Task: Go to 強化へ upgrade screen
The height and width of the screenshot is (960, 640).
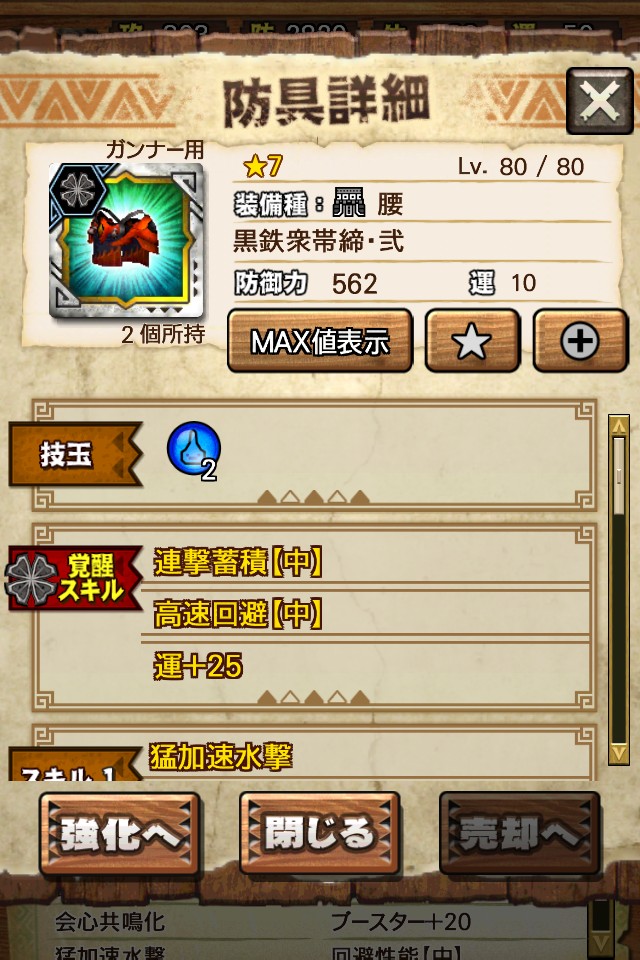Action: [x=120, y=834]
